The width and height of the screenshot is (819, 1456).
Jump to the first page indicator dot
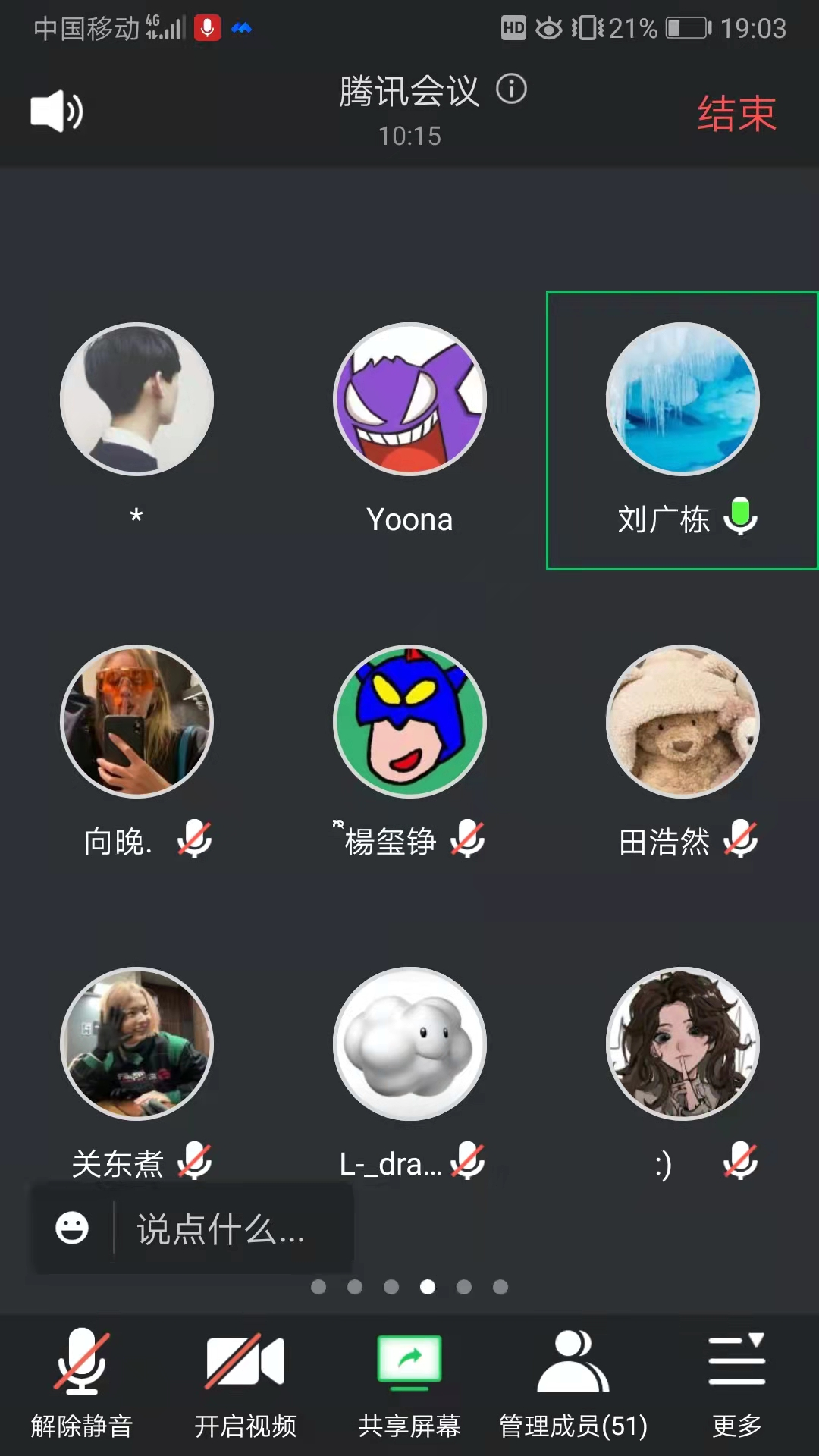click(318, 1287)
